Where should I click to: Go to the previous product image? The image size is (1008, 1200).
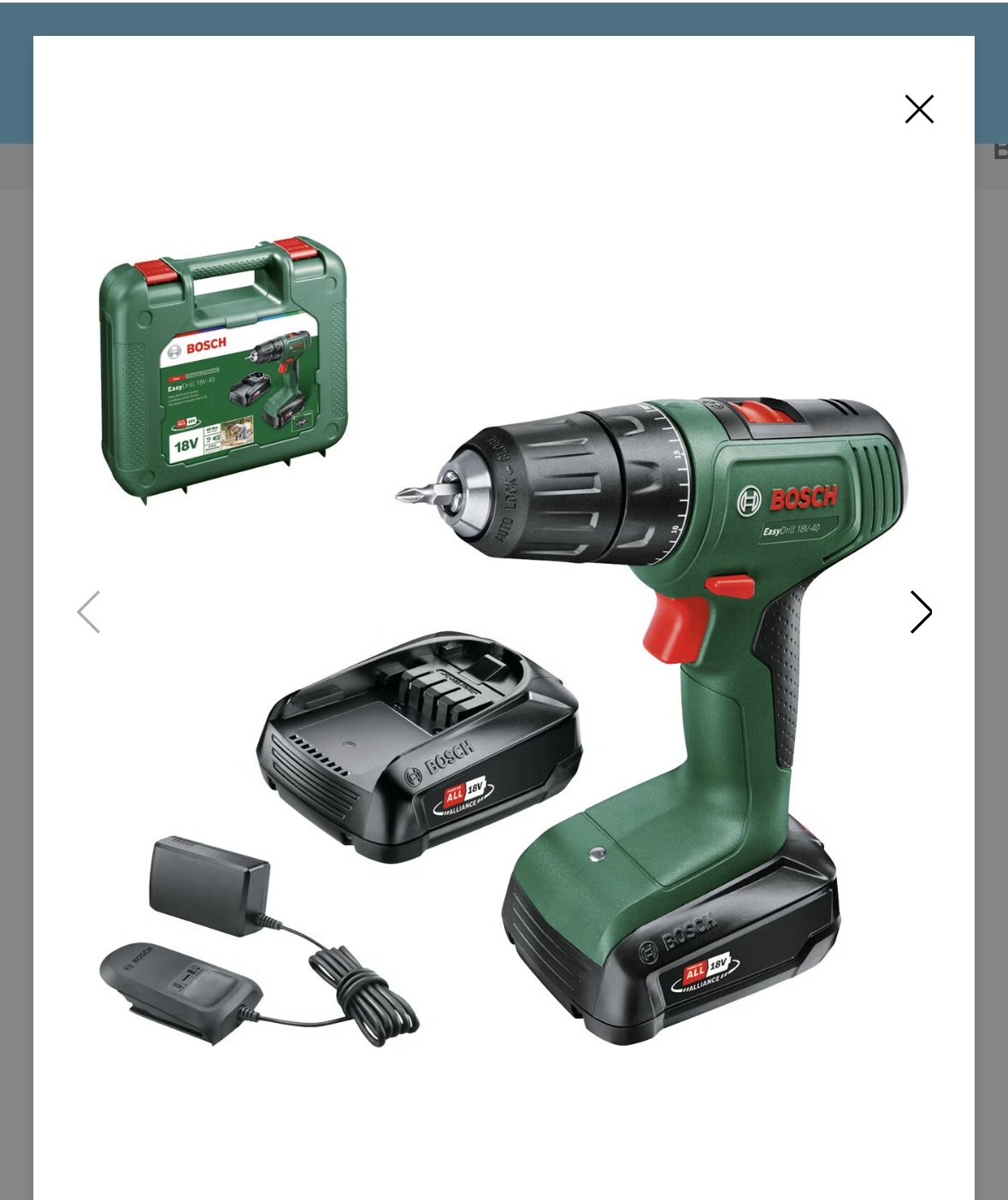pyautogui.click(x=89, y=612)
